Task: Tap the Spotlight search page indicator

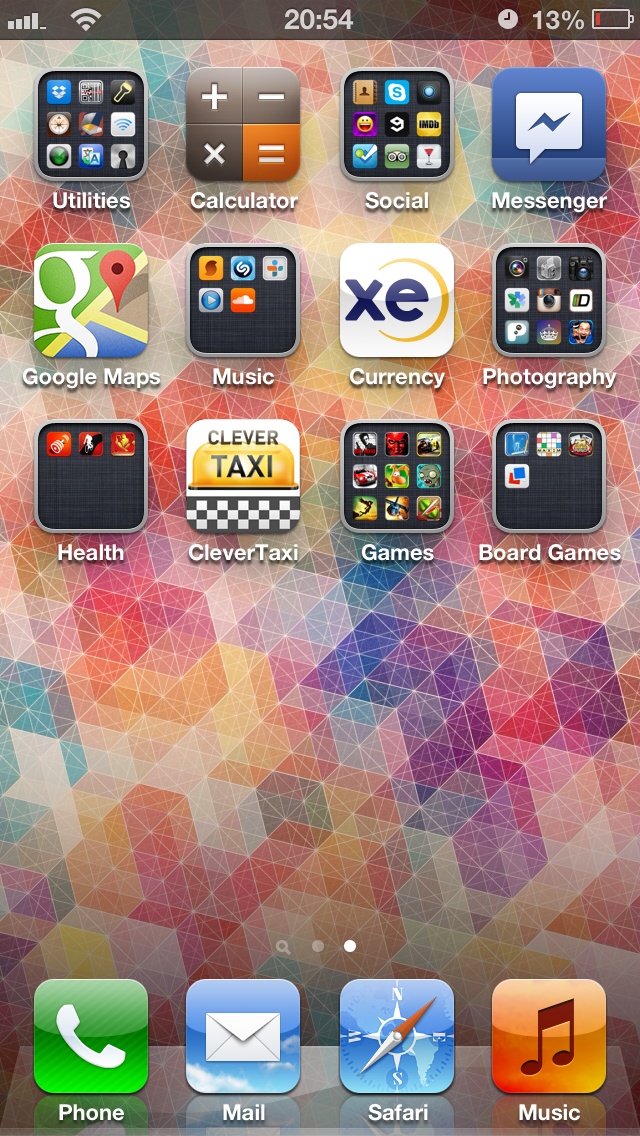Action: (x=283, y=946)
